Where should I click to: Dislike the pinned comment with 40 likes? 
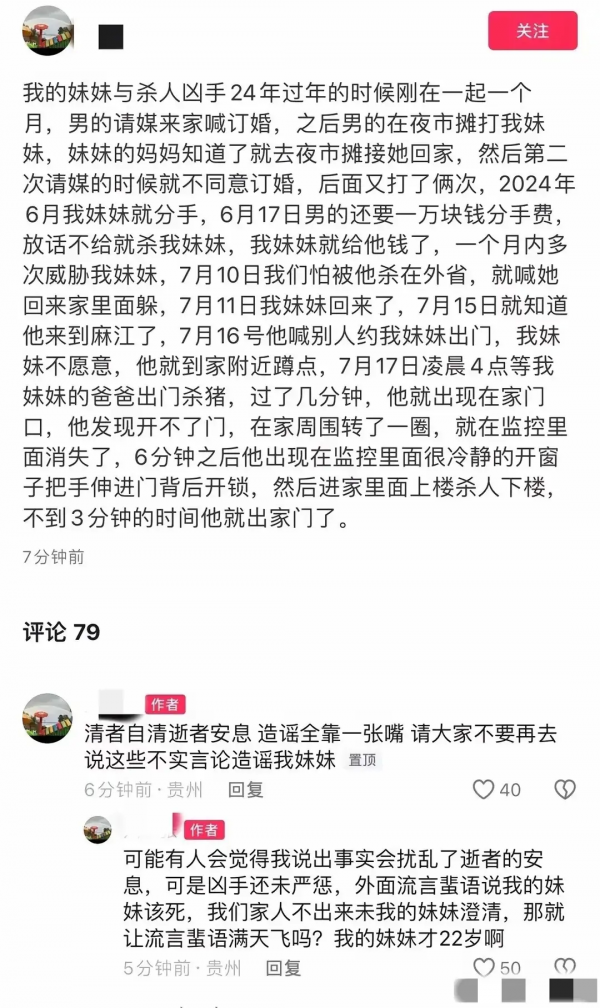(x=565, y=790)
